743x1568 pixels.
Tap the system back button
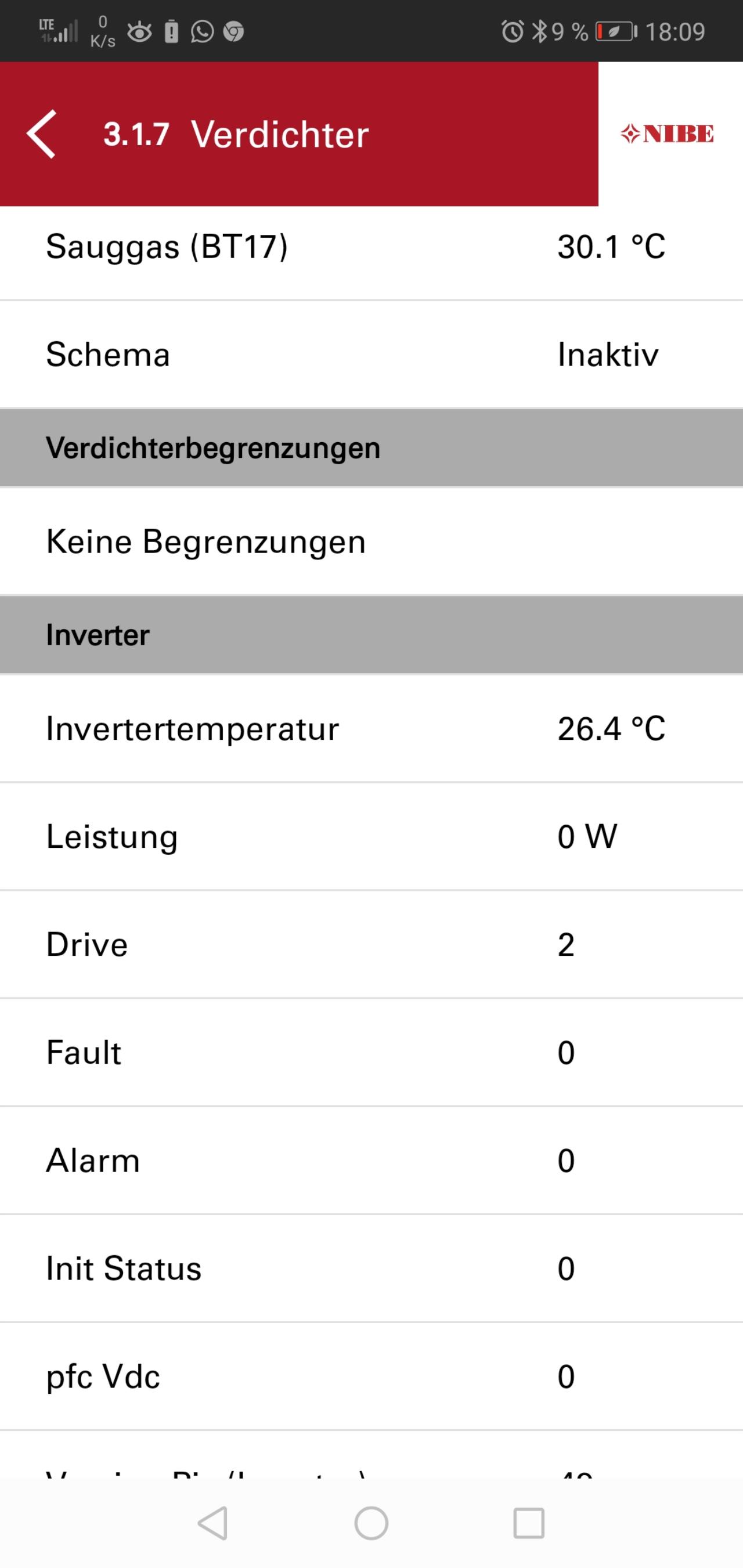213,1523
